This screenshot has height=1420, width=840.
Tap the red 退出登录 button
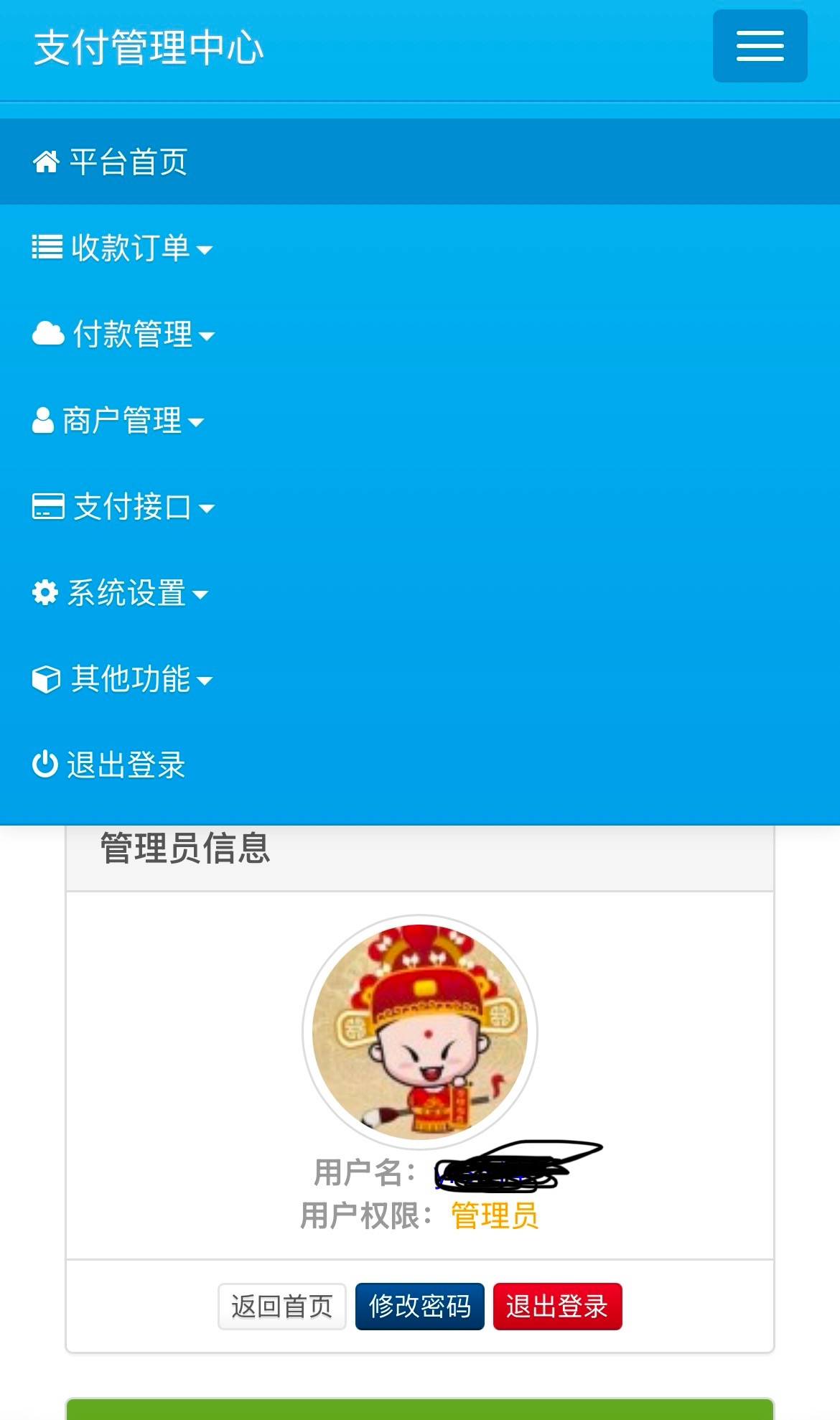tap(557, 1307)
